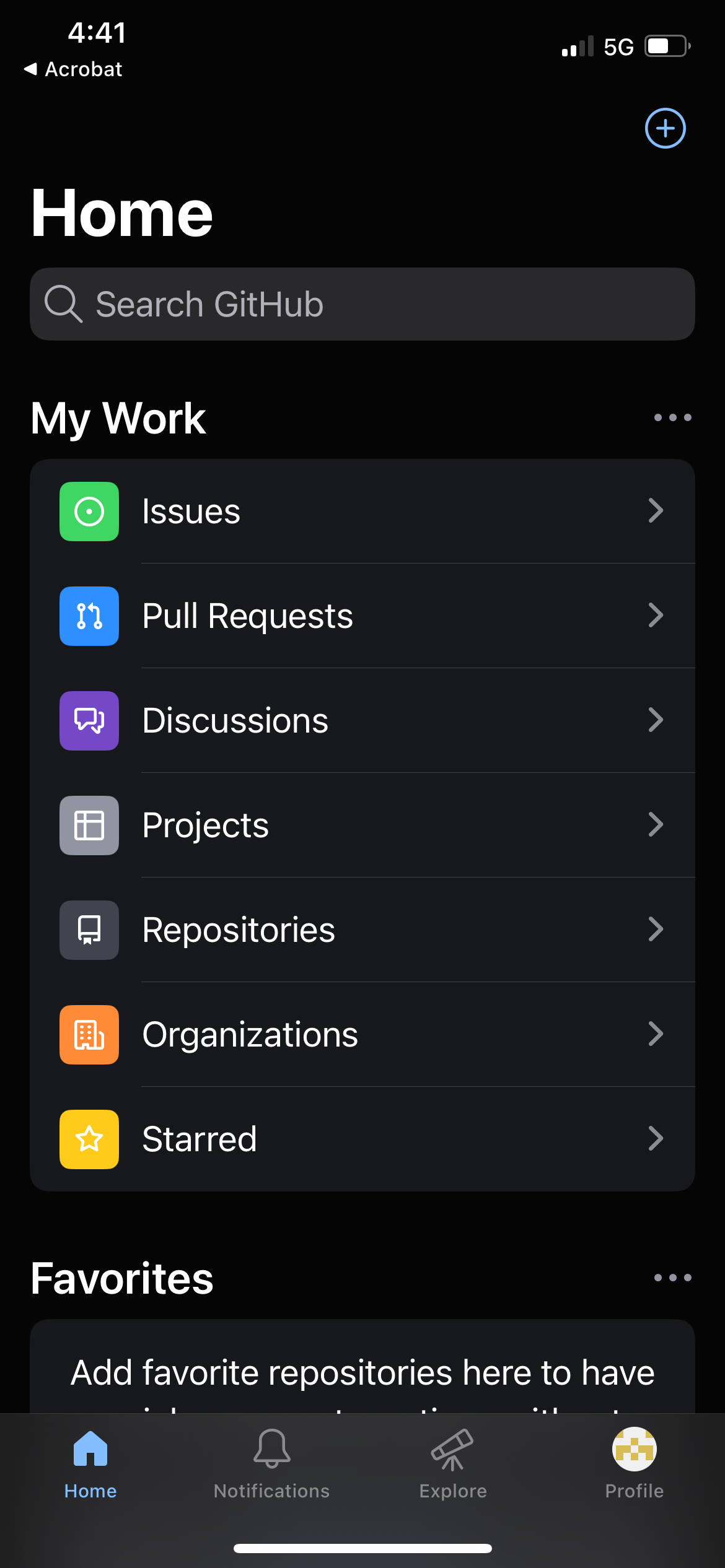
Task: Switch to the Home tab
Action: (90, 1468)
